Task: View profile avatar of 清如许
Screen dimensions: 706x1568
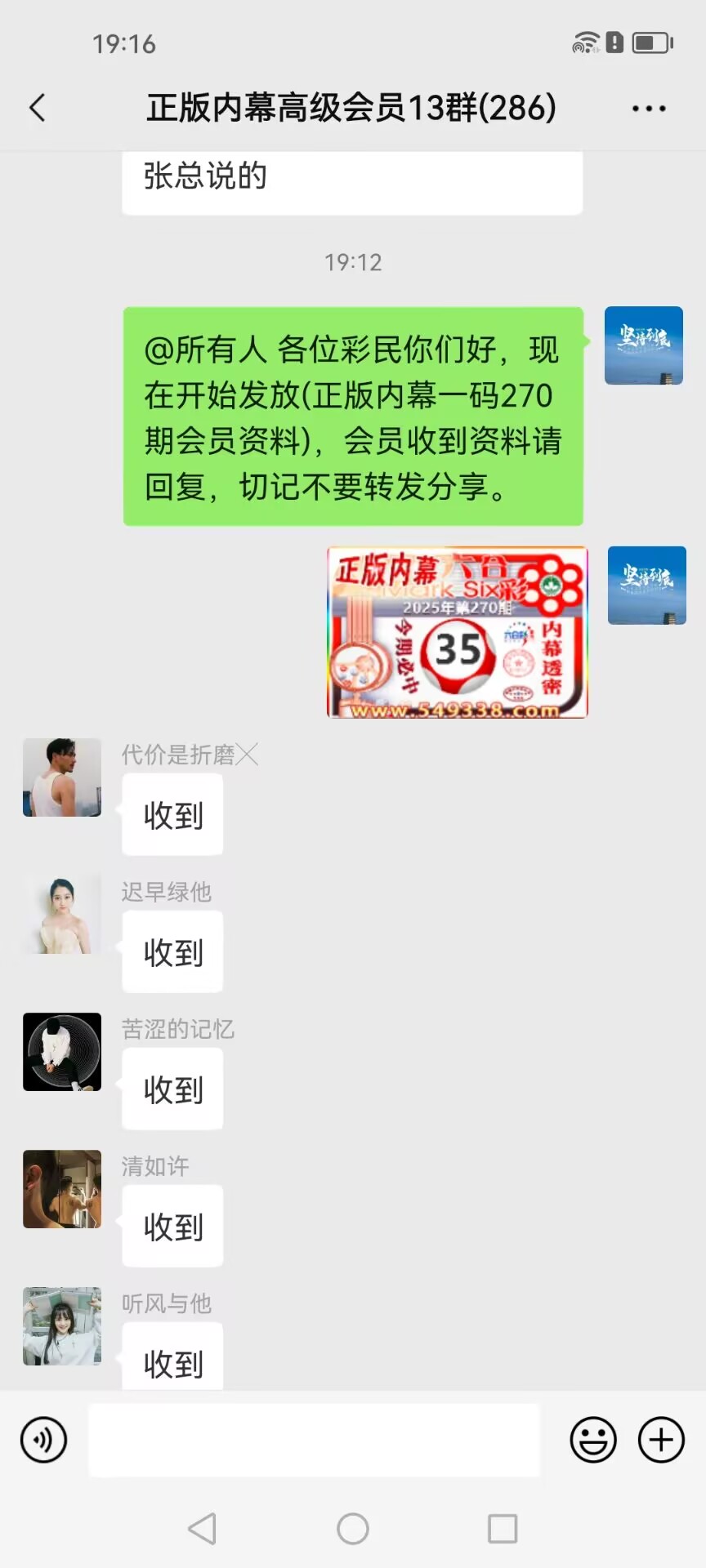Action: tap(62, 1189)
